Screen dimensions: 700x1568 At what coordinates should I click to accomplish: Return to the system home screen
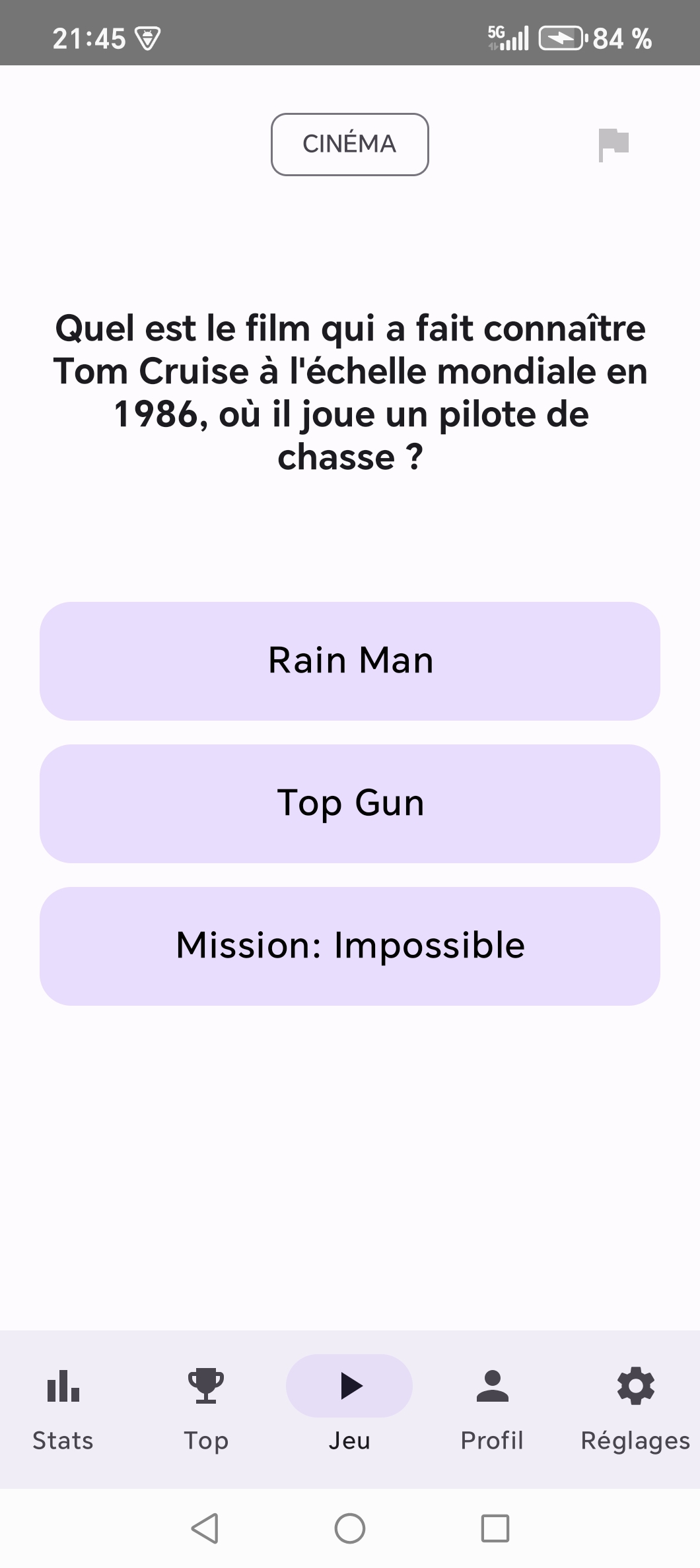(350, 1528)
